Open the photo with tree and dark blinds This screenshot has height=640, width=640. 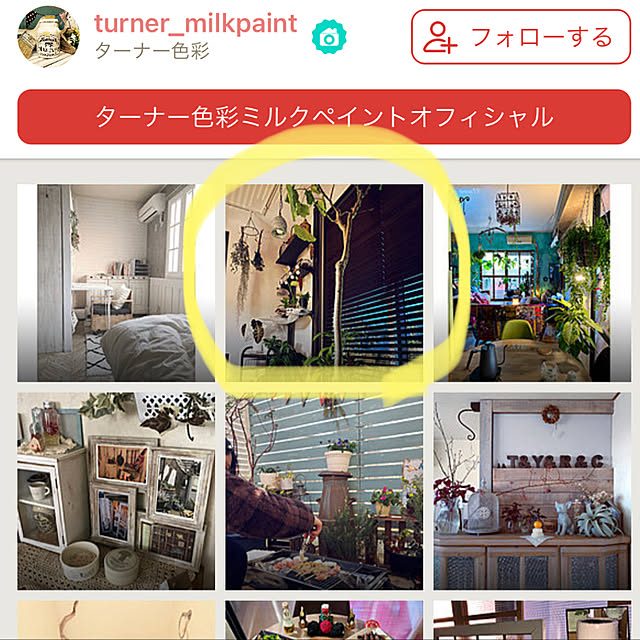tap(324, 283)
